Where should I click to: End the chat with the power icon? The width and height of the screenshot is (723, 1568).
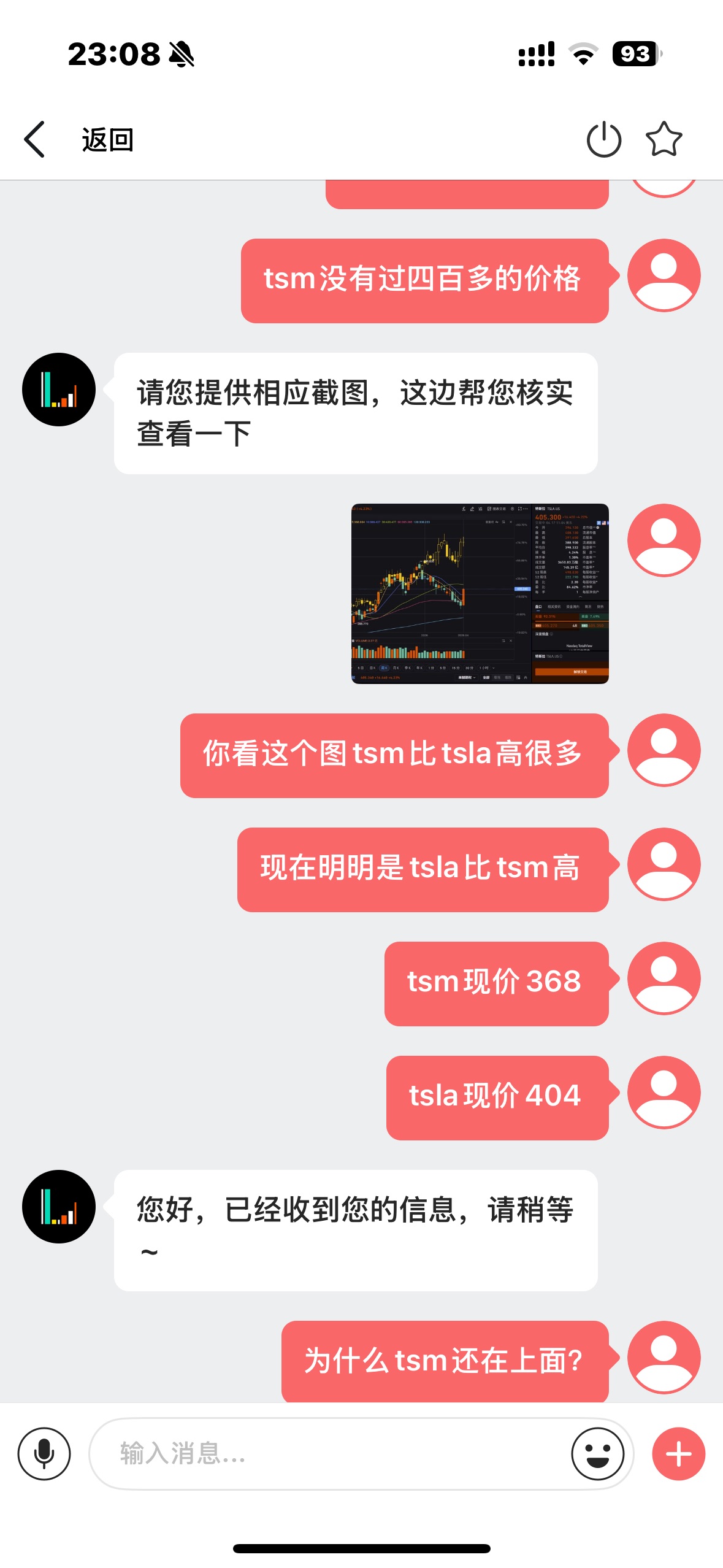click(603, 139)
